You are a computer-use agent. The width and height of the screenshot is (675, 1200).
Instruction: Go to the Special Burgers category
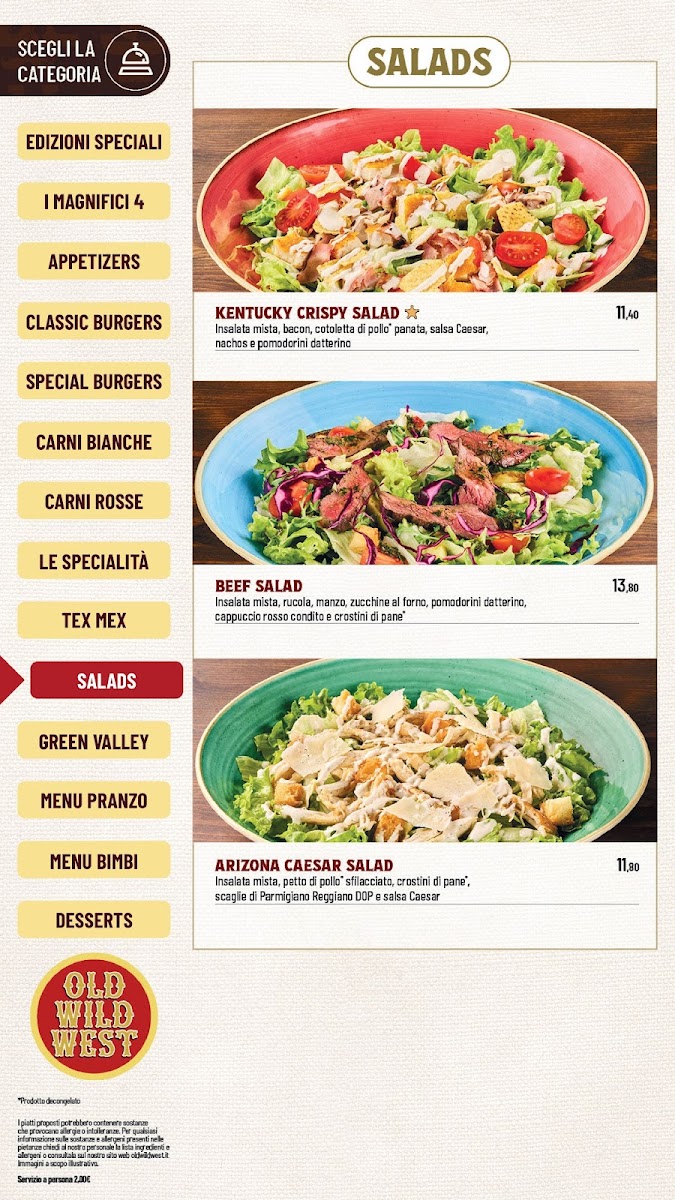pyautogui.click(x=94, y=381)
